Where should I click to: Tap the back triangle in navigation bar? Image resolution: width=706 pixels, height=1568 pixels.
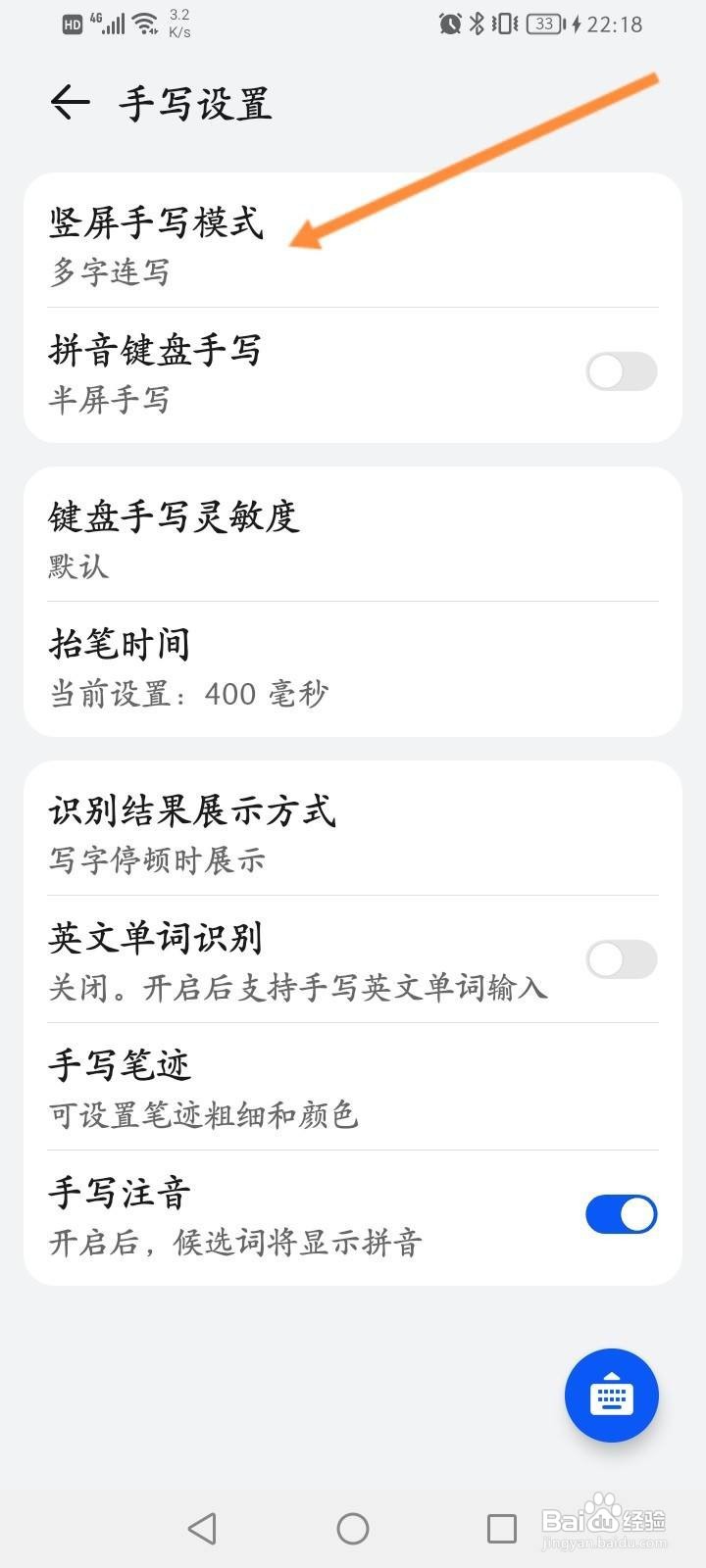click(x=202, y=1527)
